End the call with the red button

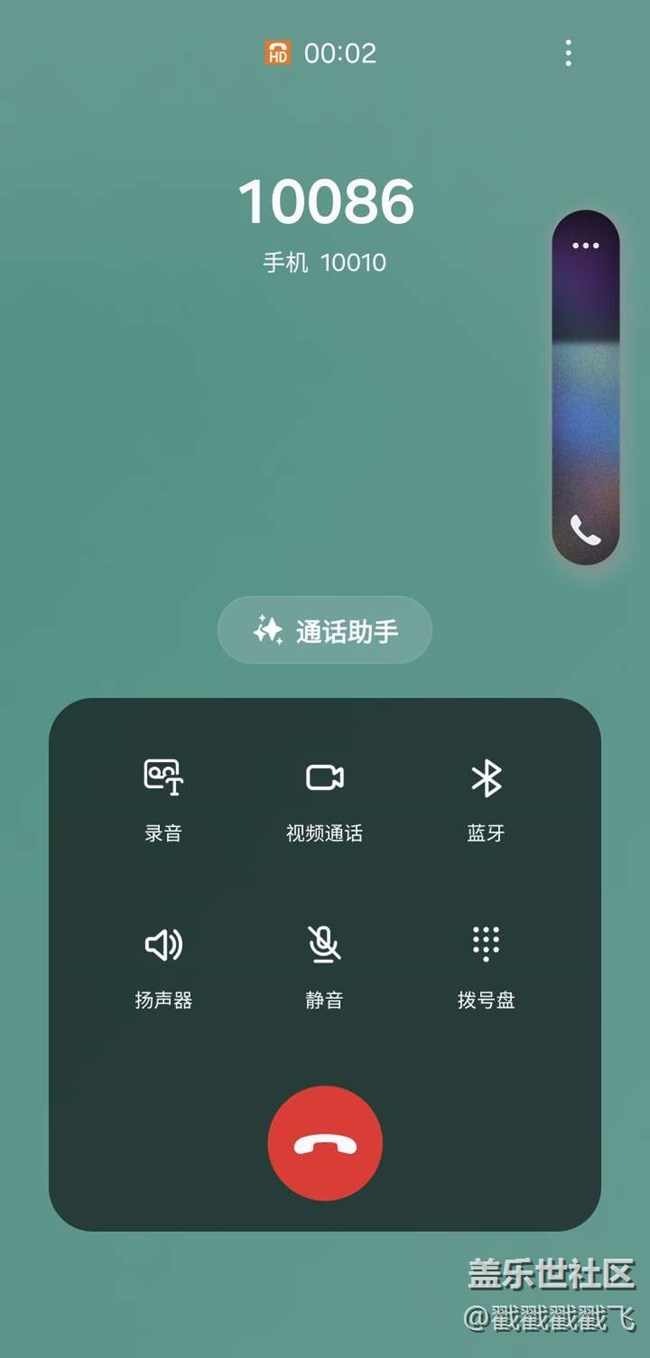325,1143
